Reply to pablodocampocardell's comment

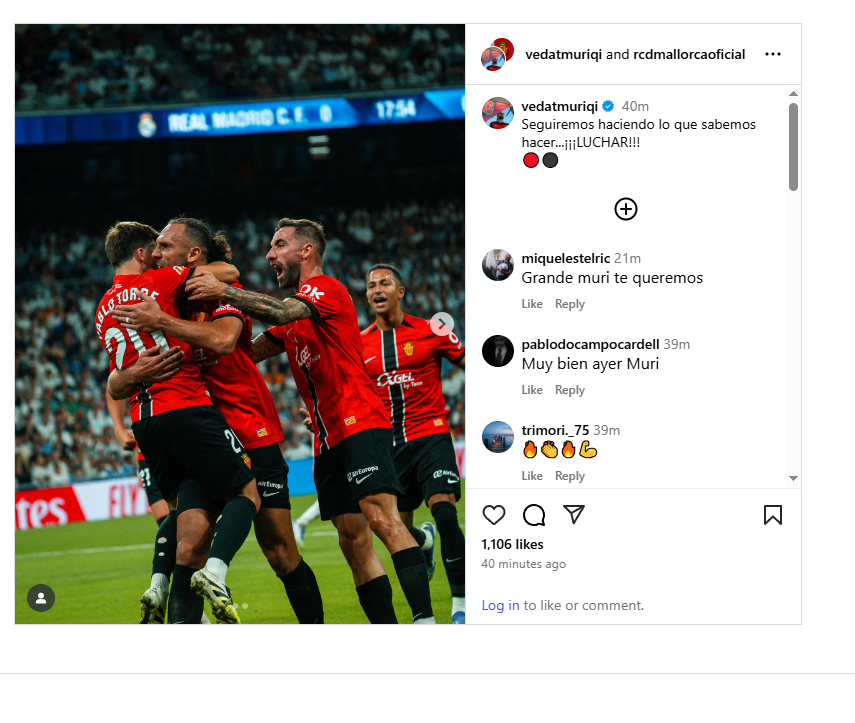coord(570,390)
